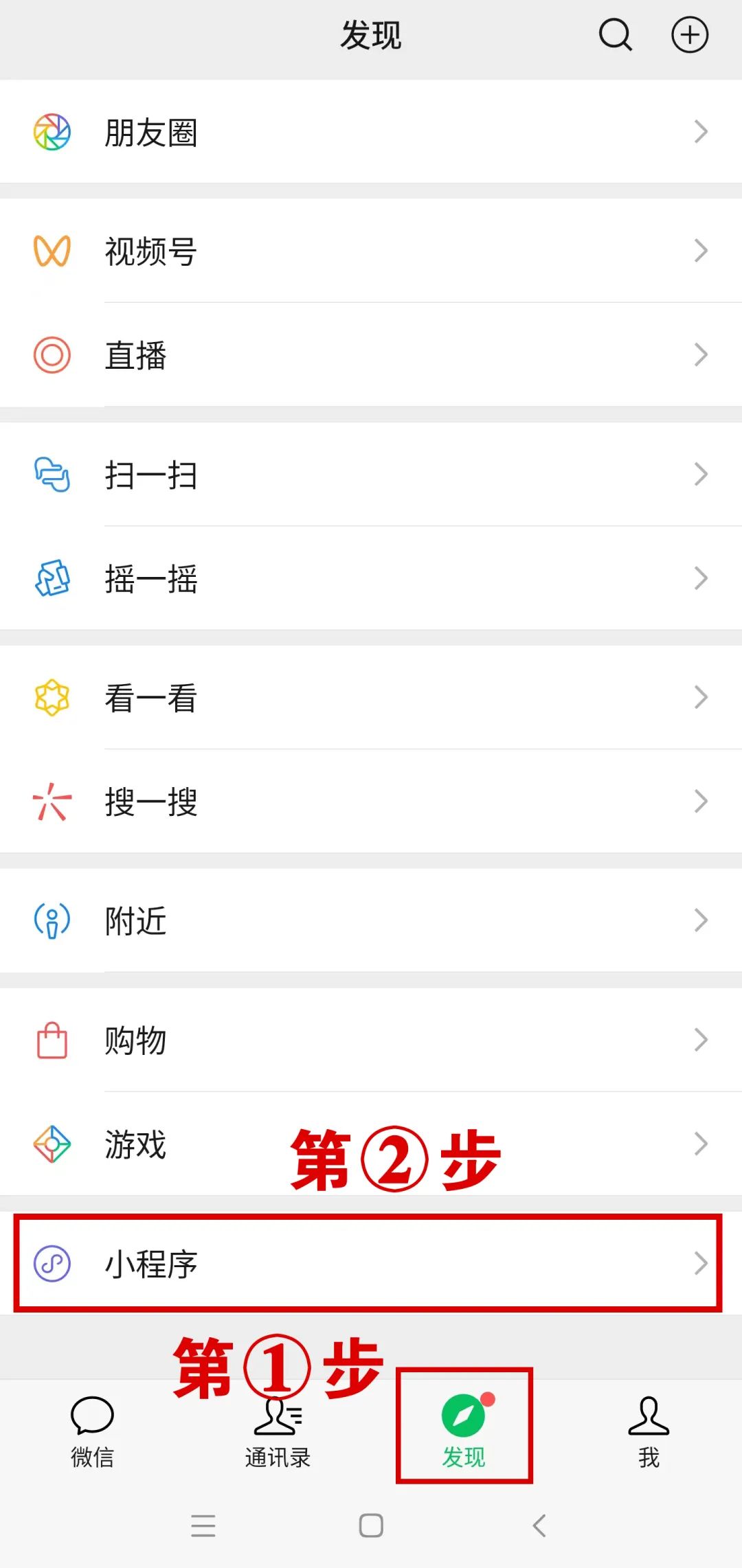The image size is (742, 1568).
Task: Switch to the 通讯录 contacts tab
Action: [278, 1431]
